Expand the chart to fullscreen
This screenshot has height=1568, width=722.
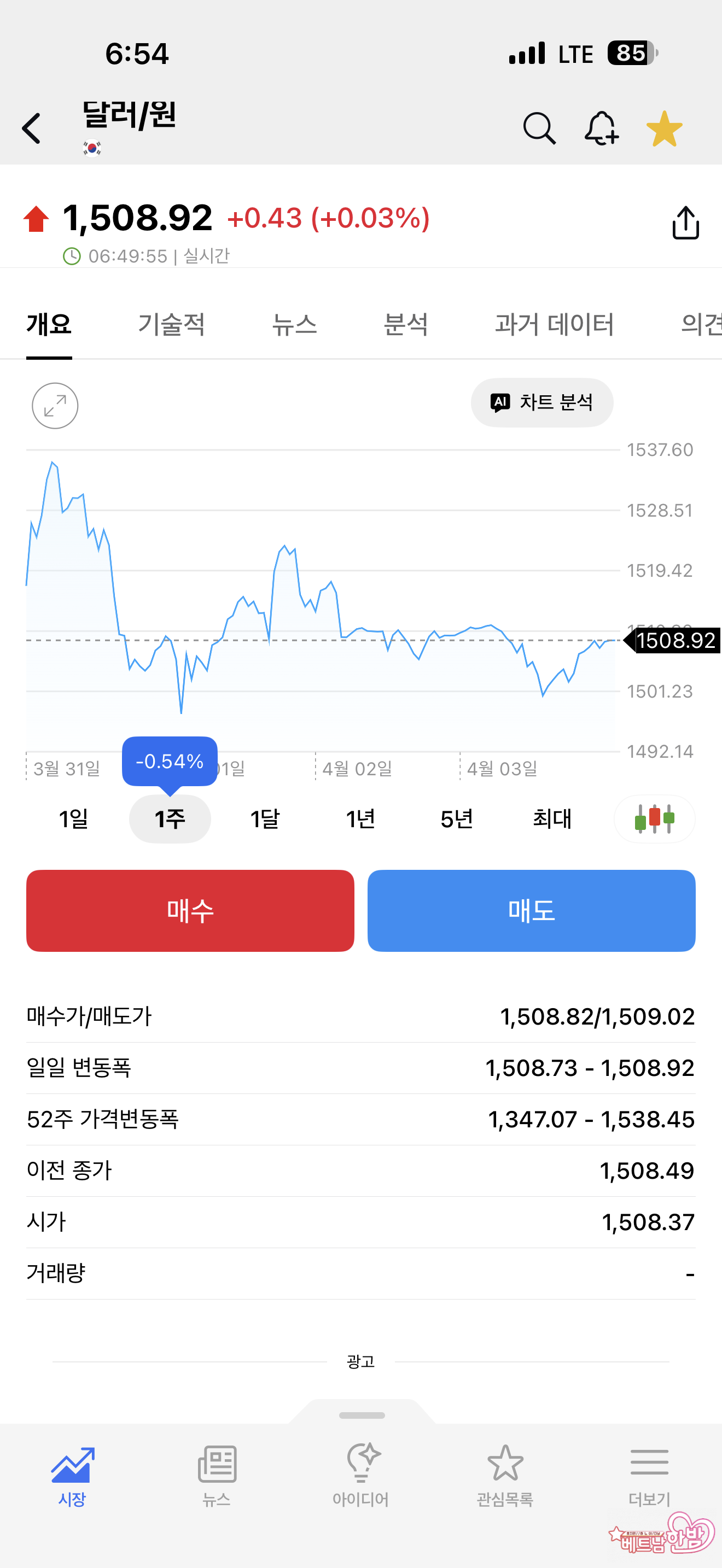point(55,405)
